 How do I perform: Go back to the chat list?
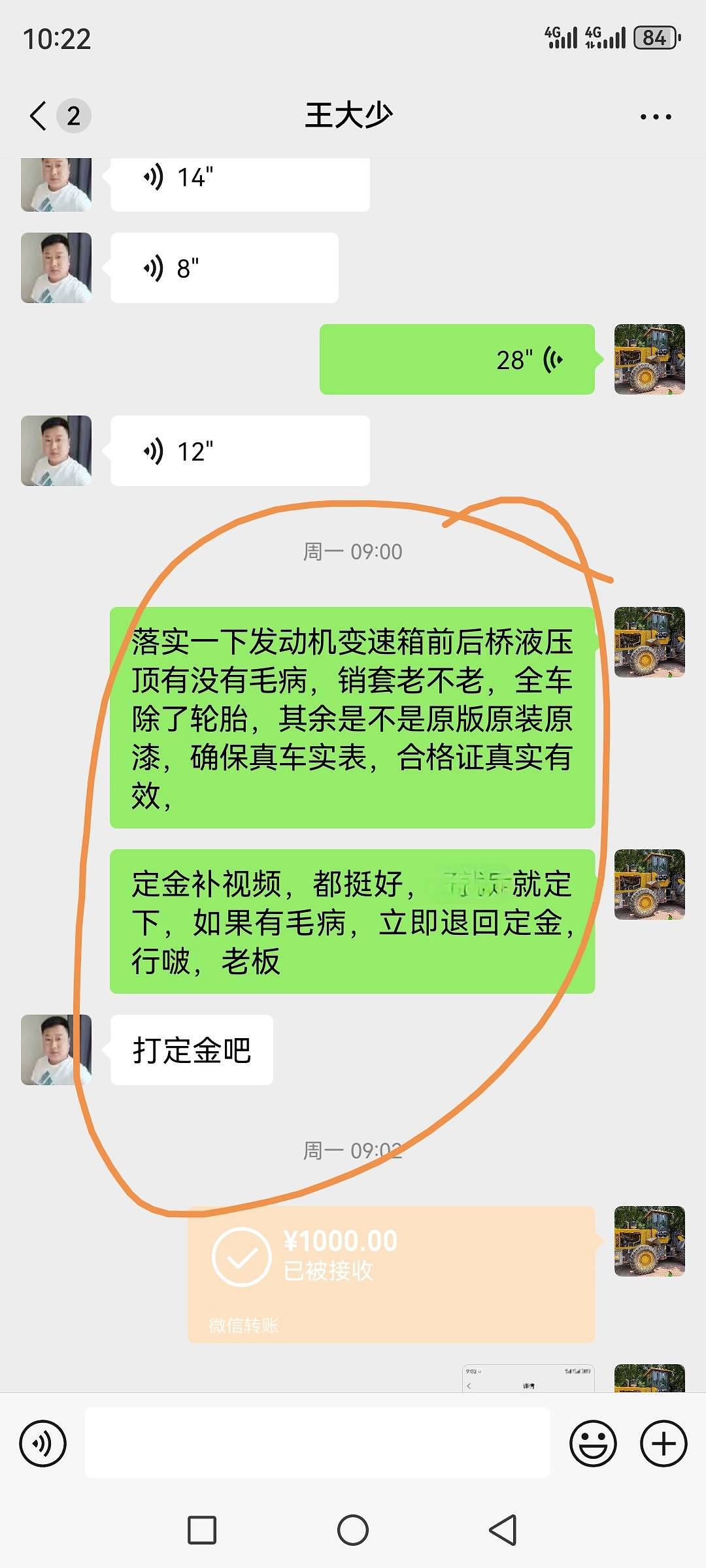pyautogui.click(x=39, y=116)
